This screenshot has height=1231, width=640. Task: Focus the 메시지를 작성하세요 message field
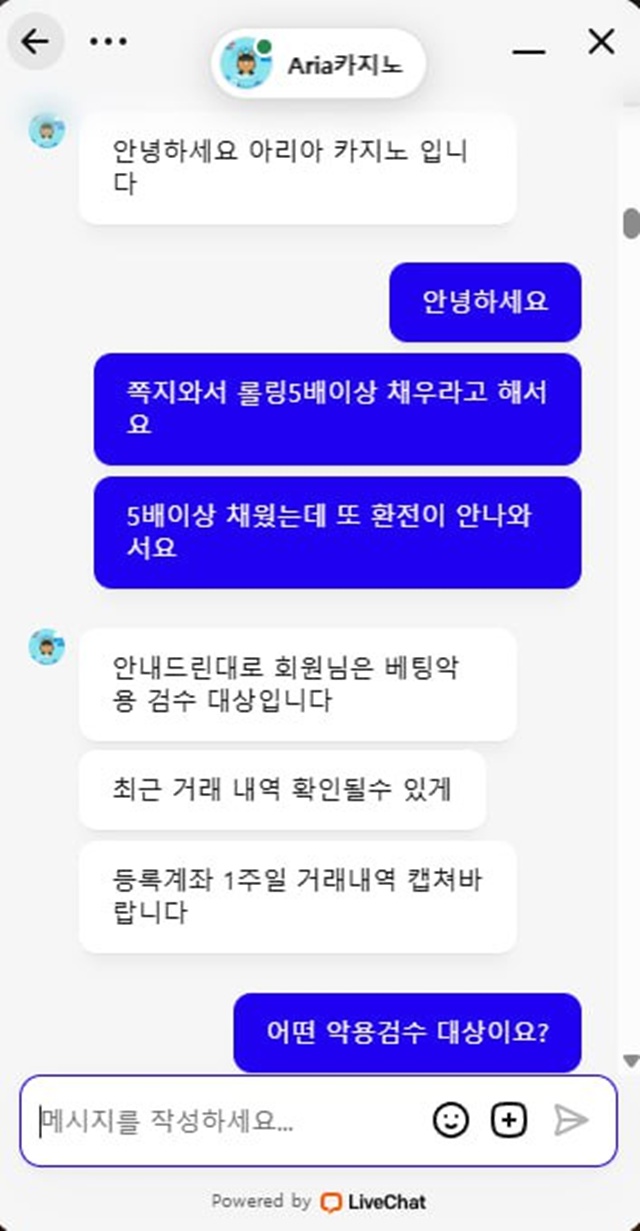click(225, 1120)
